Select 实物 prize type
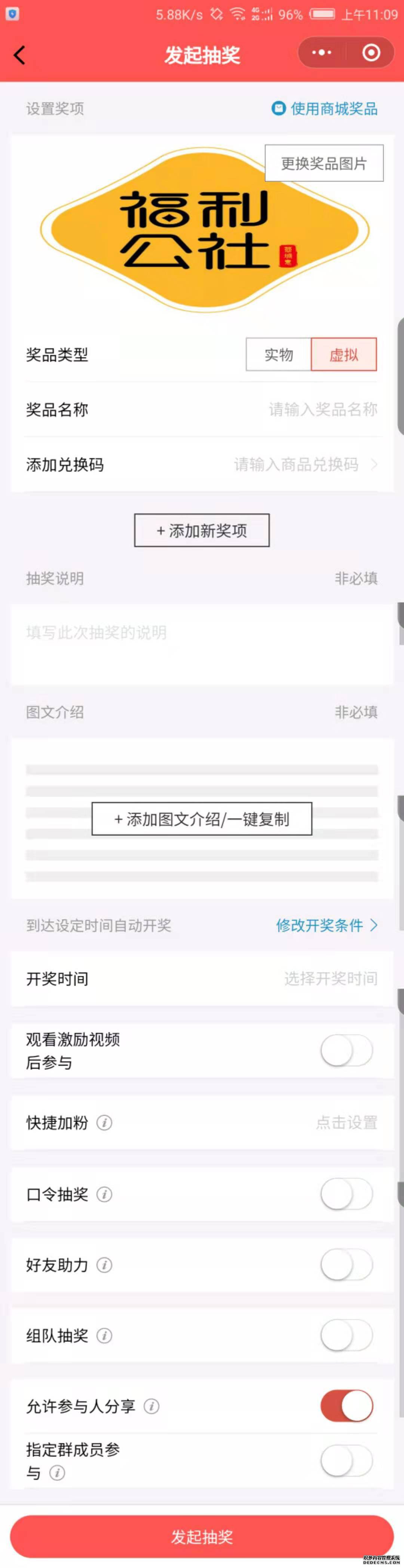 click(x=278, y=354)
